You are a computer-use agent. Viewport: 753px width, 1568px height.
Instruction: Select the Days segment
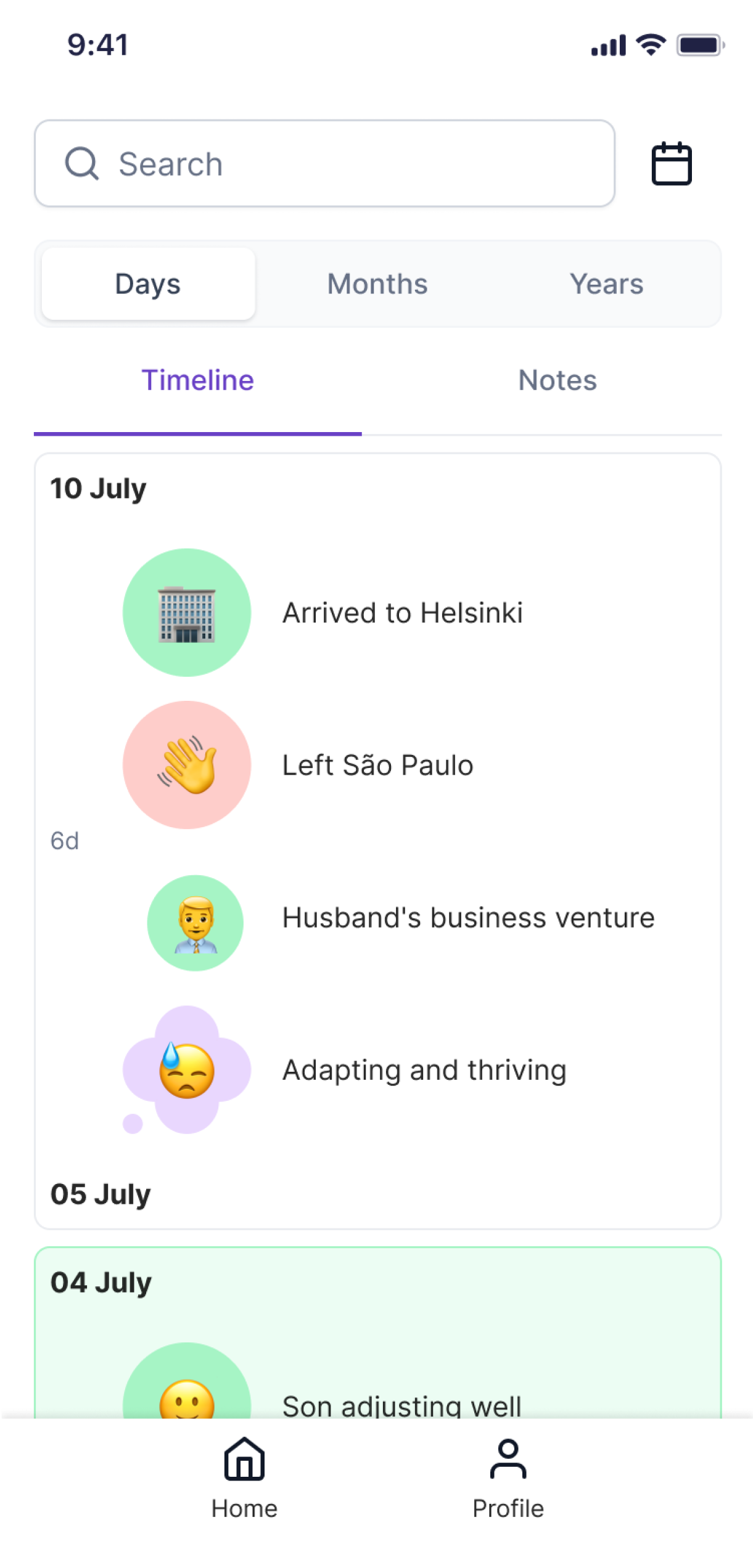pyautogui.click(x=148, y=284)
